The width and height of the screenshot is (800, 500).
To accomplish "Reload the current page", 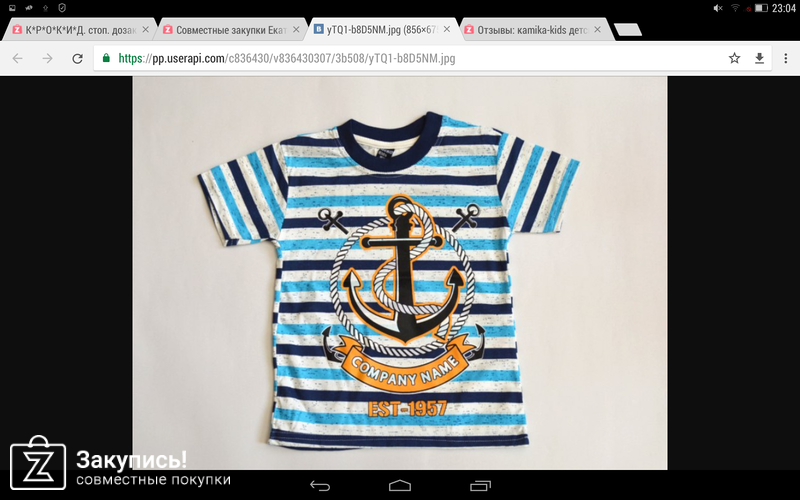I will [x=77, y=58].
